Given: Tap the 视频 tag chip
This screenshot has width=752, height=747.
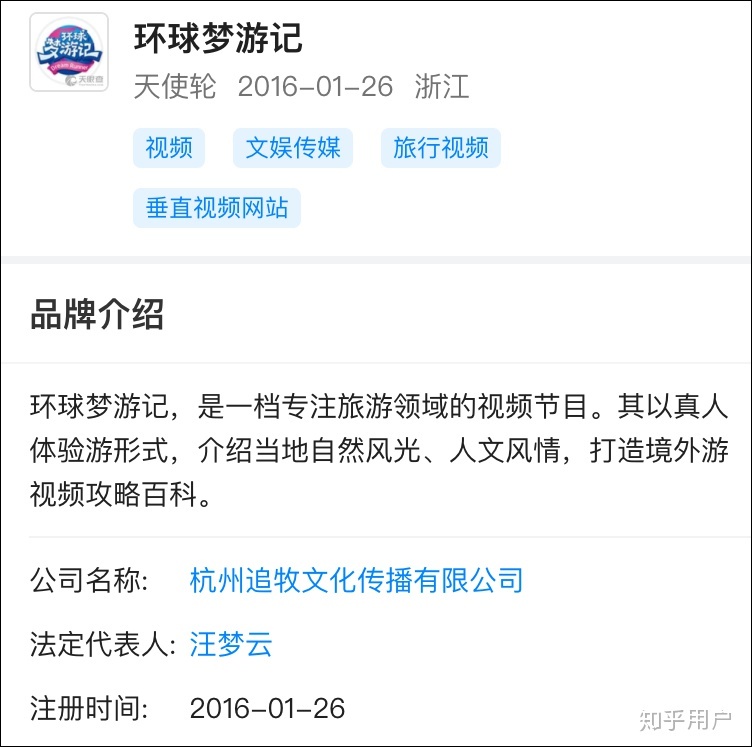Looking at the screenshot, I should coord(169,148).
